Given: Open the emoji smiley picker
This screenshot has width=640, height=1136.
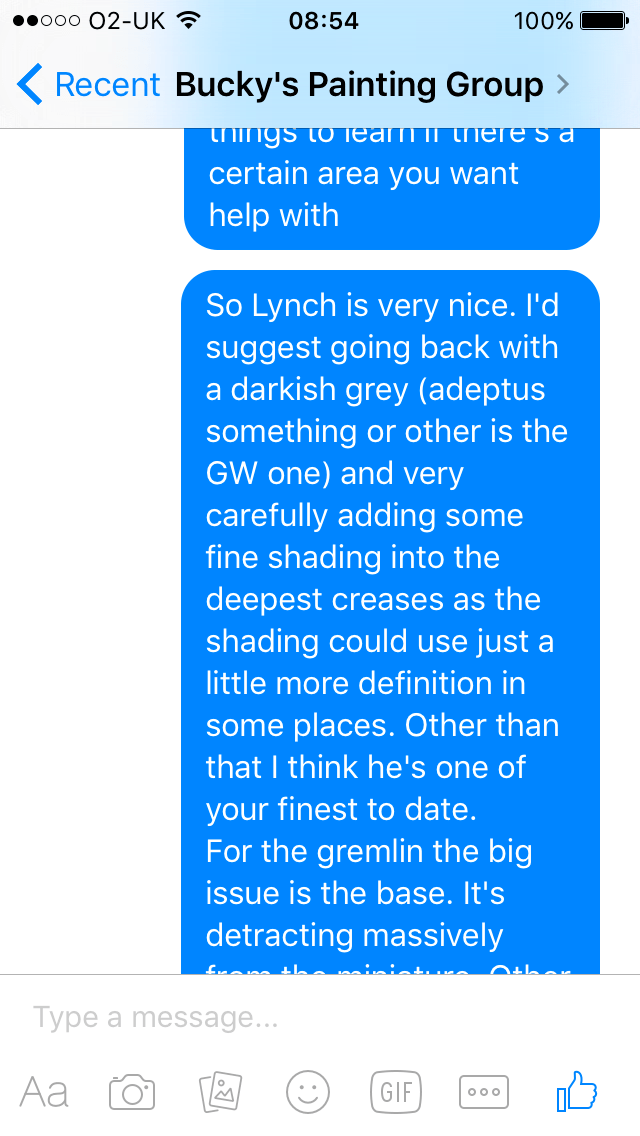Looking at the screenshot, I should coord(308,1092).
